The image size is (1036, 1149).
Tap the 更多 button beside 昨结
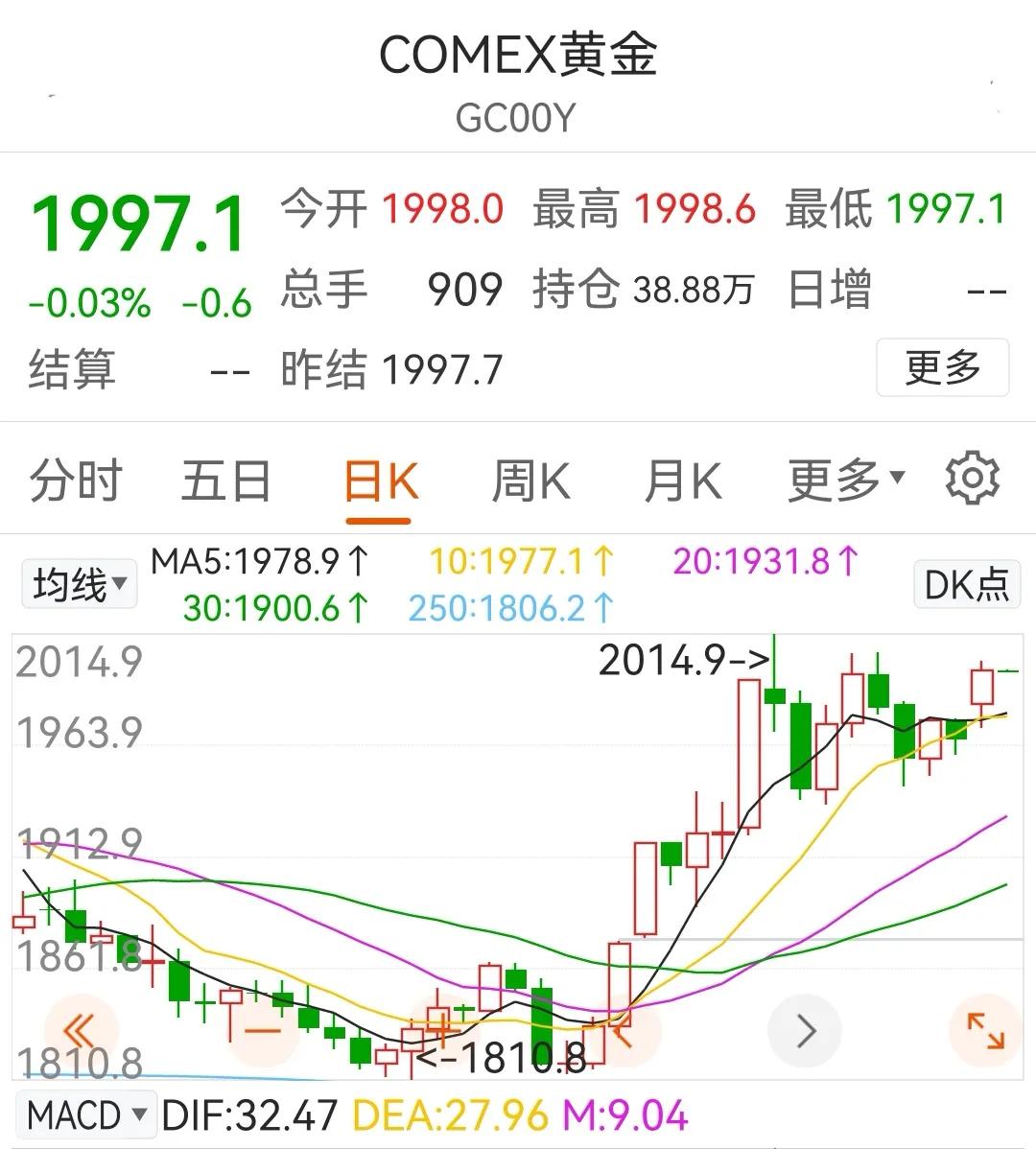click(x=942, y=367)
